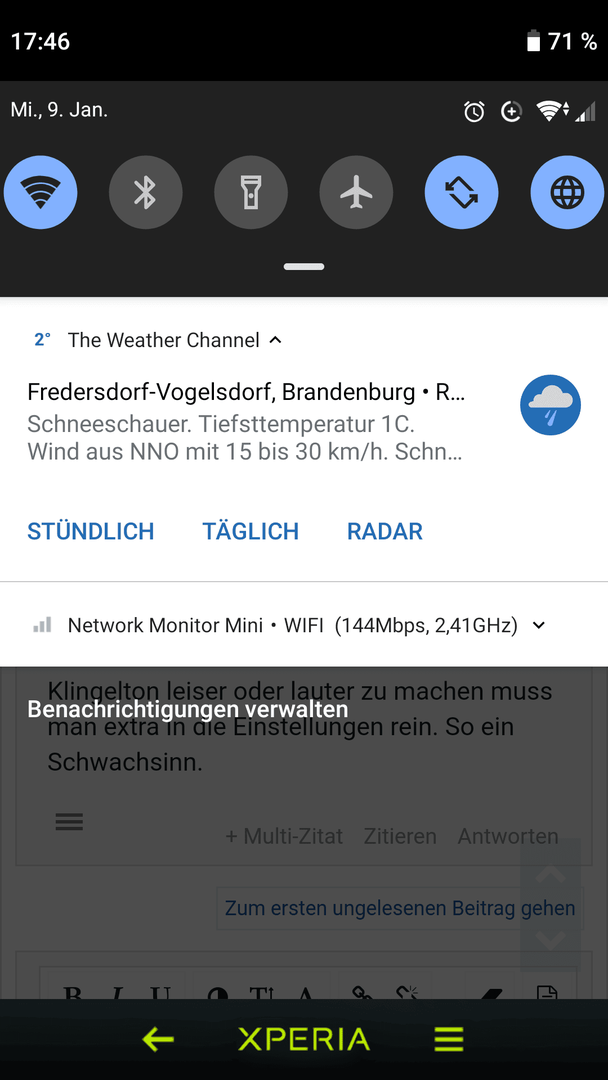Open the TÄGLICH daily forecast

(251, 531)
